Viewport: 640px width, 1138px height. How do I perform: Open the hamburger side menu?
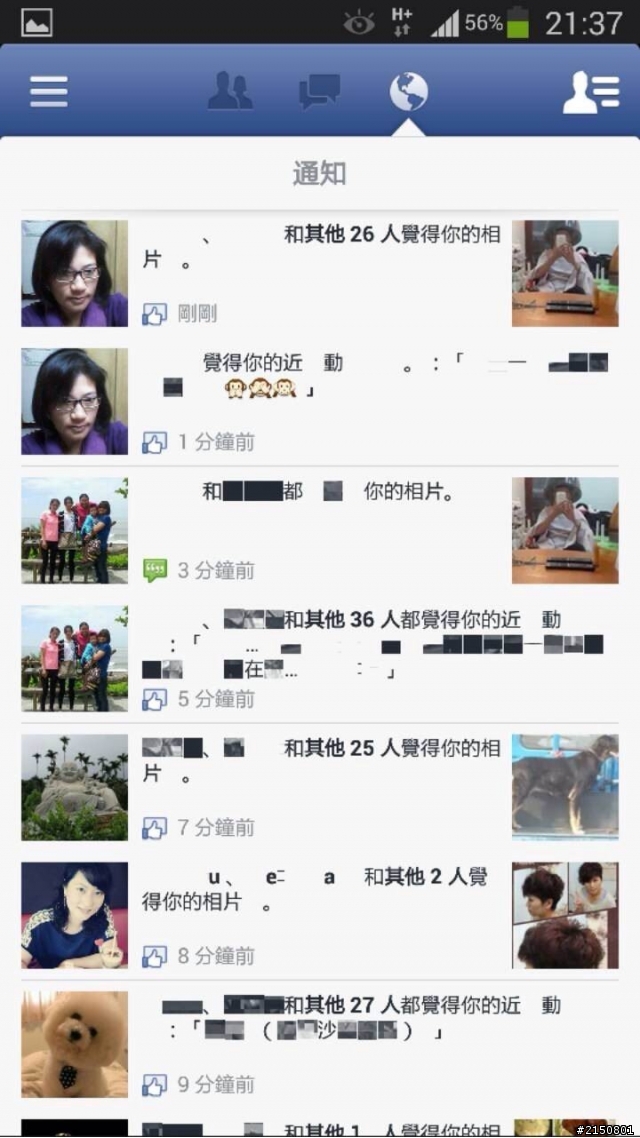[x=48, y=91]
